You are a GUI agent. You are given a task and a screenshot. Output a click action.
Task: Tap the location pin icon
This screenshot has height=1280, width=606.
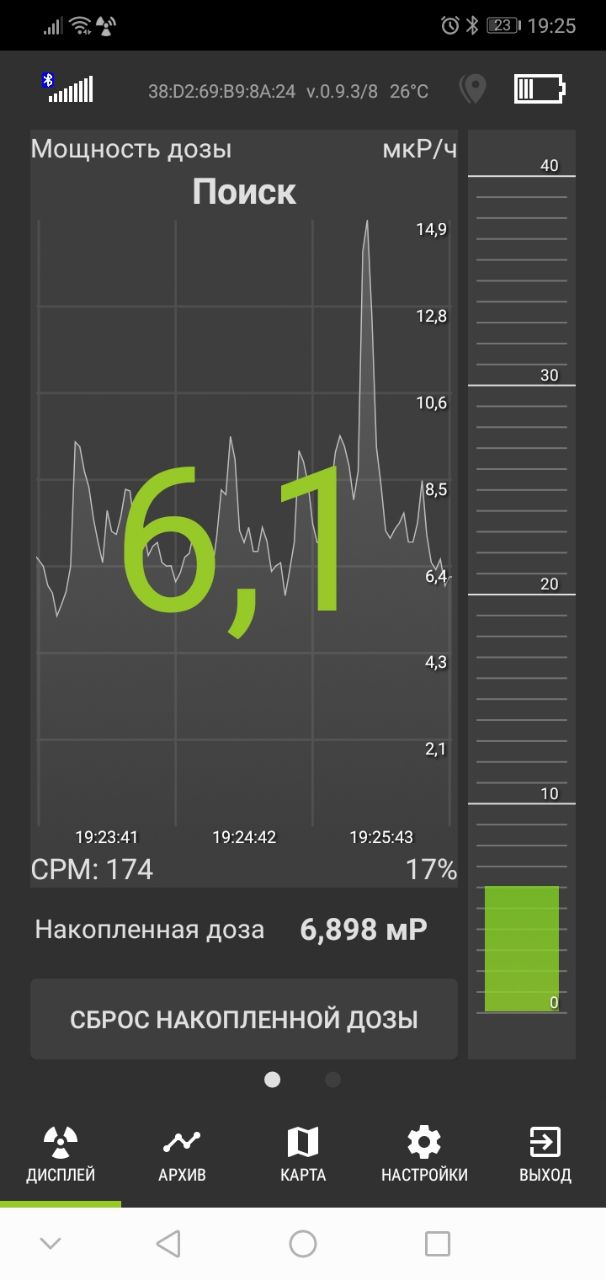tap(472, 89)
